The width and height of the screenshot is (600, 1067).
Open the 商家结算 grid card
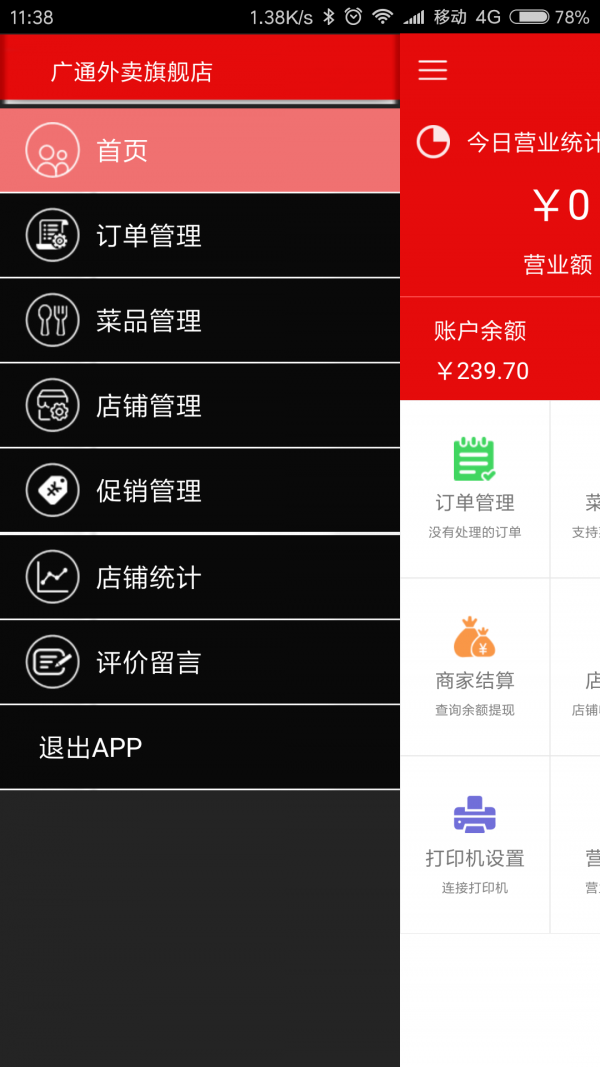pos(475,666)
